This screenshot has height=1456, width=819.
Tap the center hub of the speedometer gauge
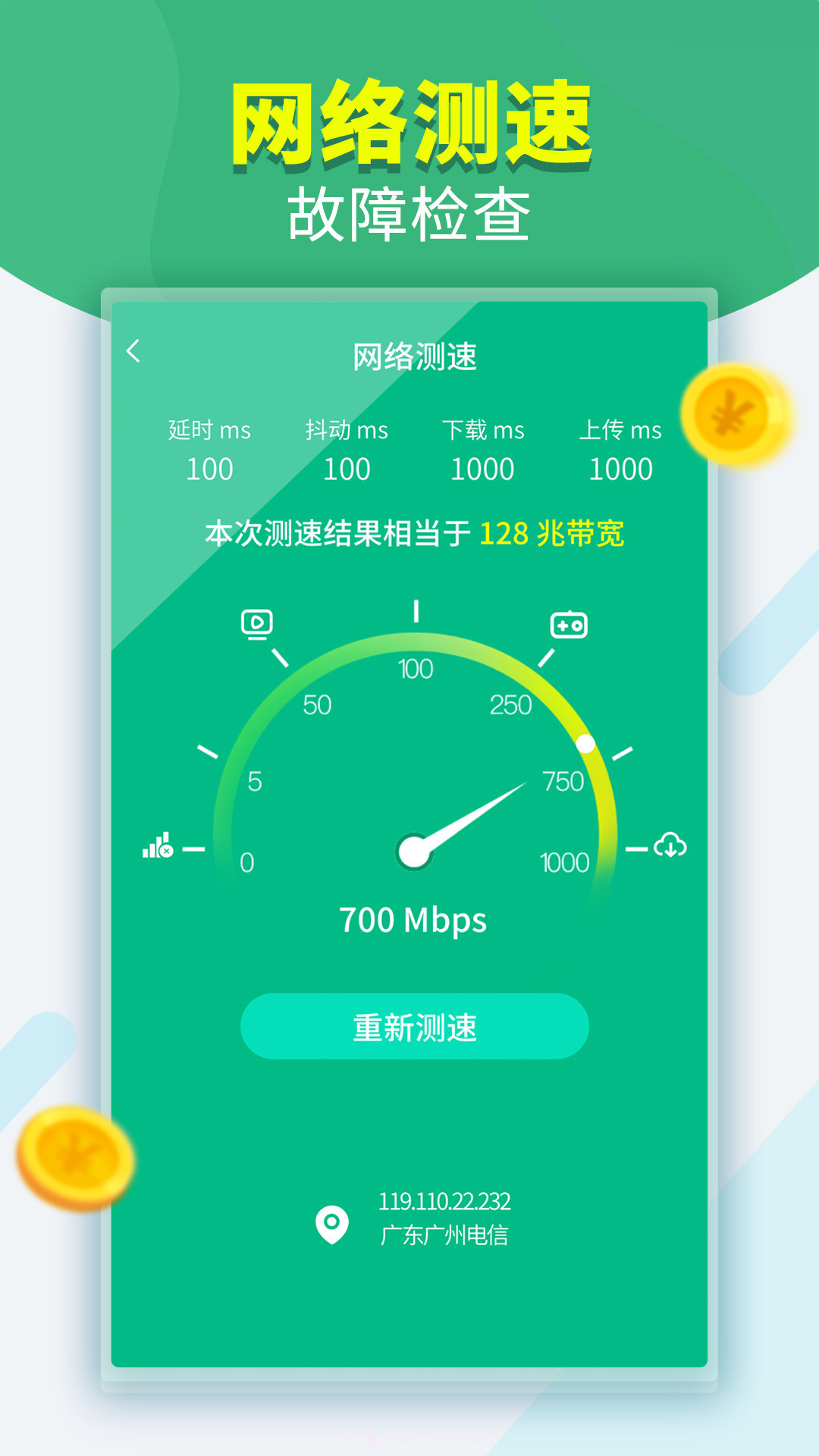click(414, 851)
